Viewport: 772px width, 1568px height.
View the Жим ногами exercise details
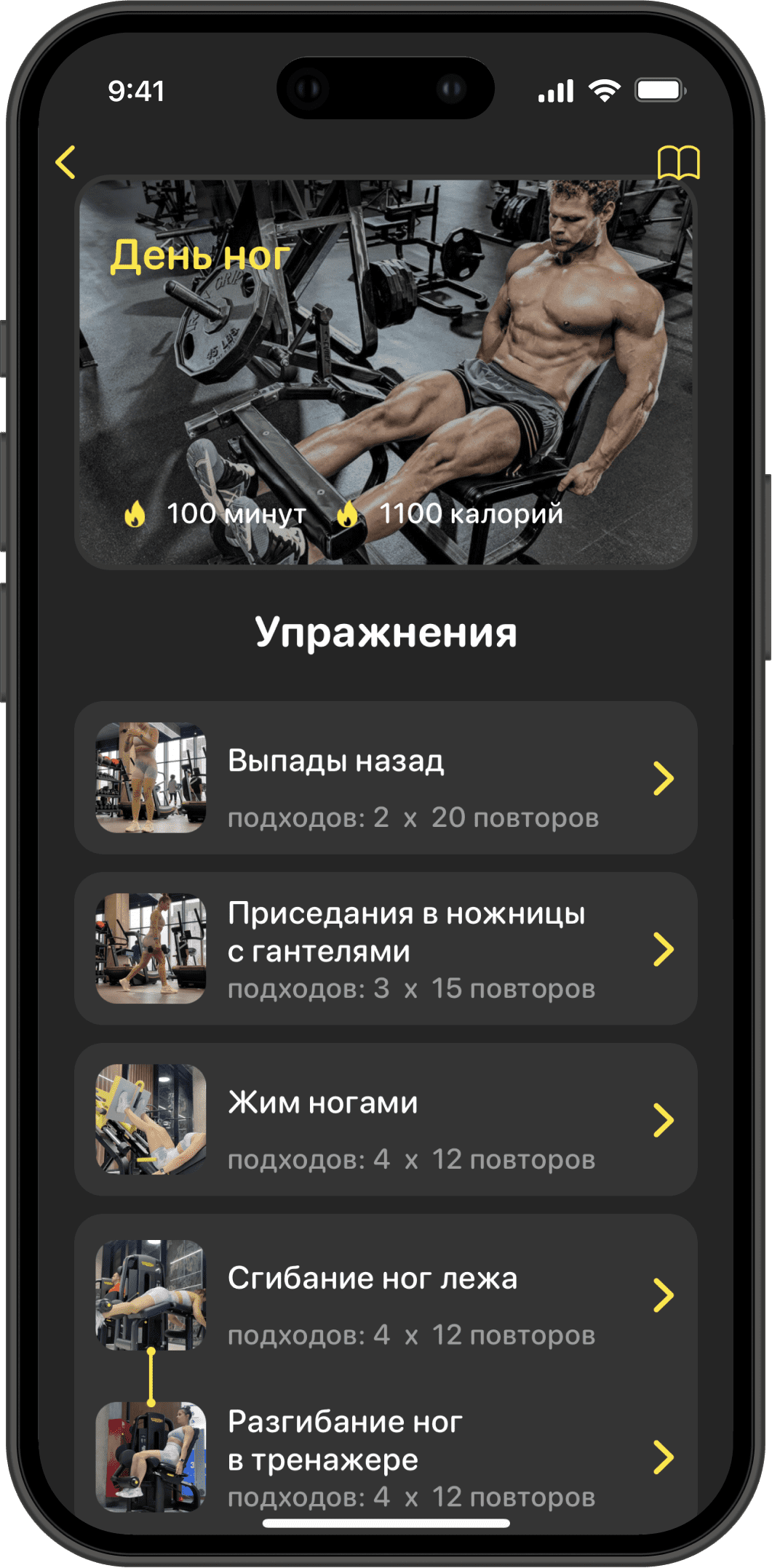(386, 1119)
